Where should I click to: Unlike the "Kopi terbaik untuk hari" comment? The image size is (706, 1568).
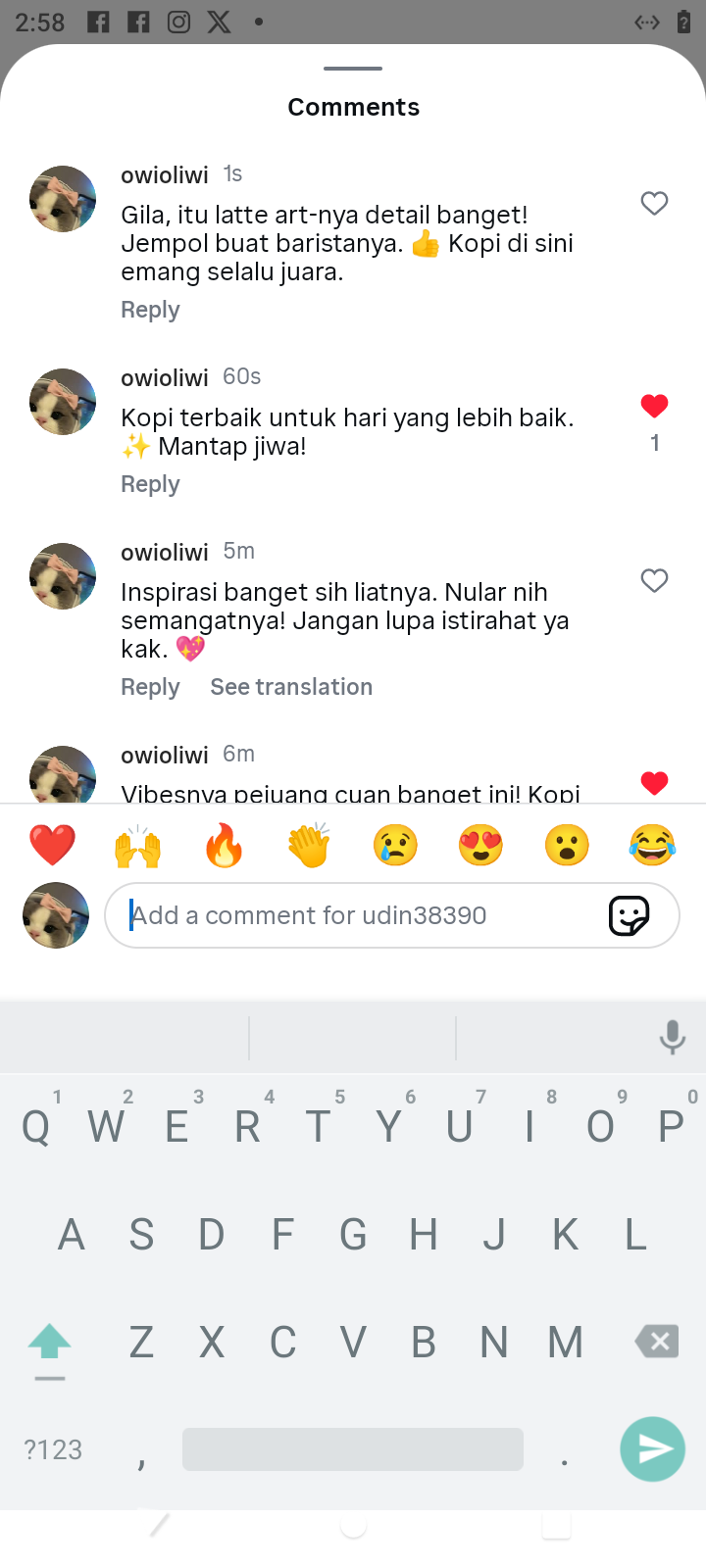click(x=654, y=406)
